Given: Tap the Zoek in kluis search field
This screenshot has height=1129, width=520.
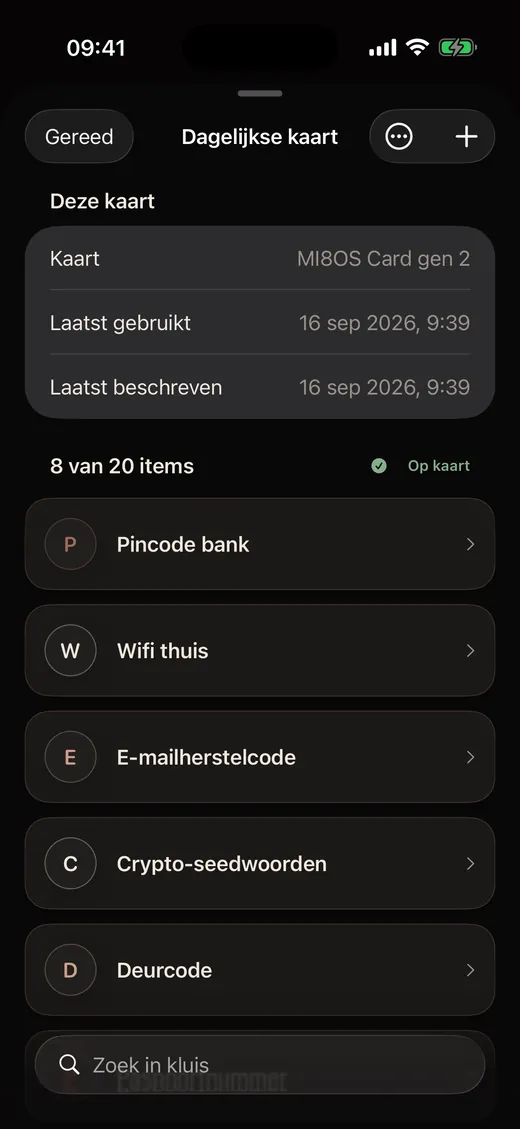Looking at the screenshot, I should pos(260,1065).
